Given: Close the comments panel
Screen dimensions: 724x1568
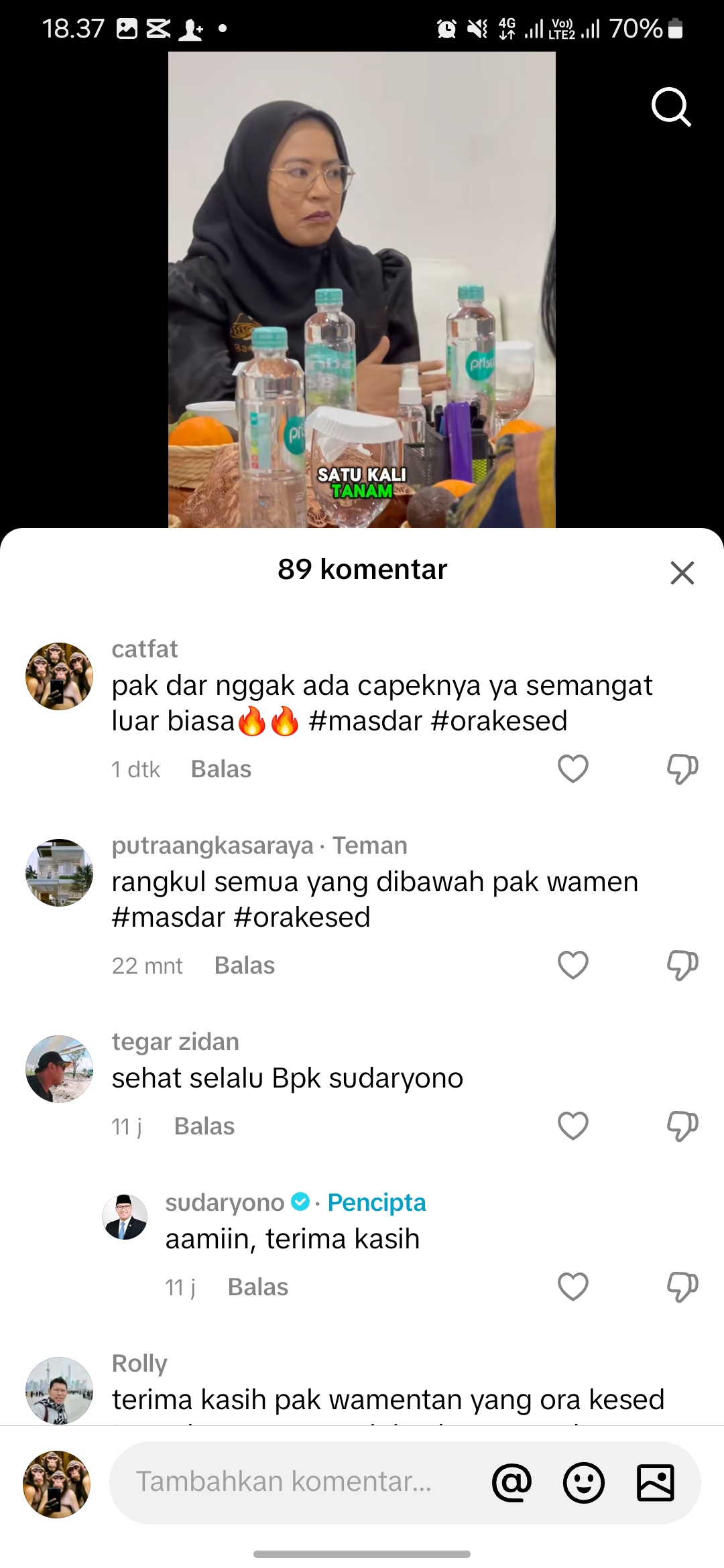Looking at the screenshot, I should [x=682, y=573].
